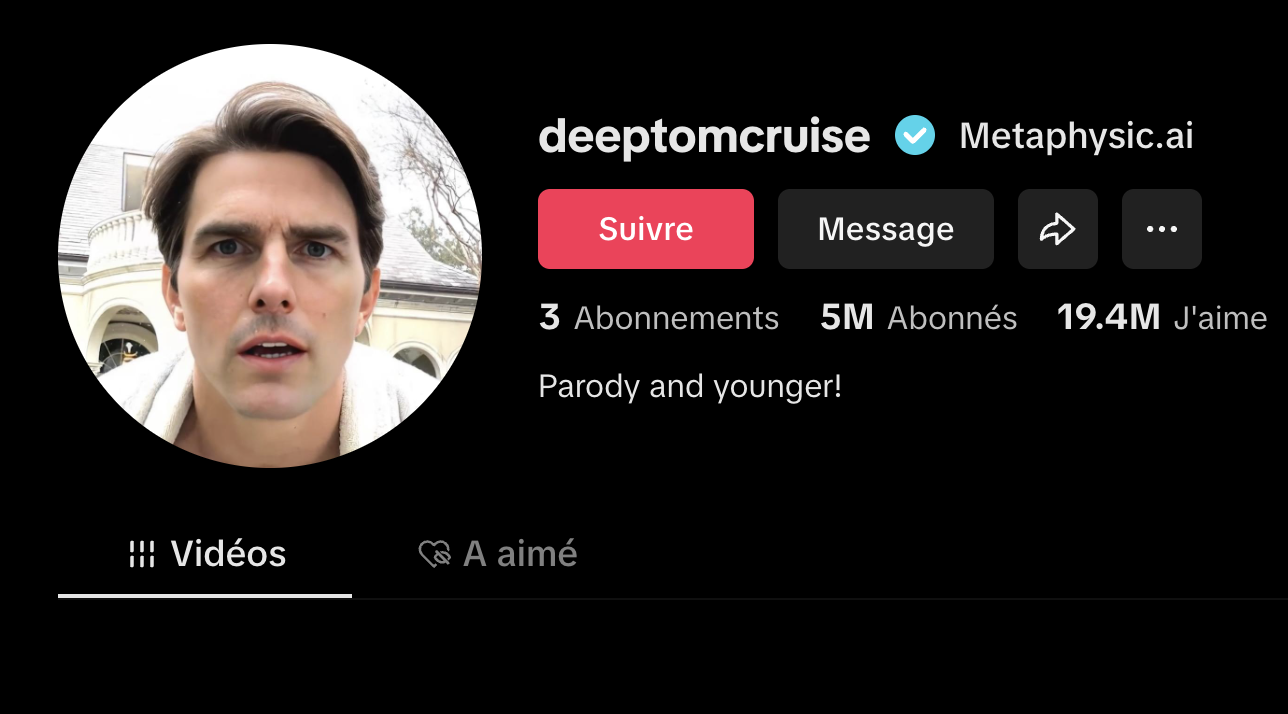Share this profile via arrow icon

click(x=1057, y=229)
